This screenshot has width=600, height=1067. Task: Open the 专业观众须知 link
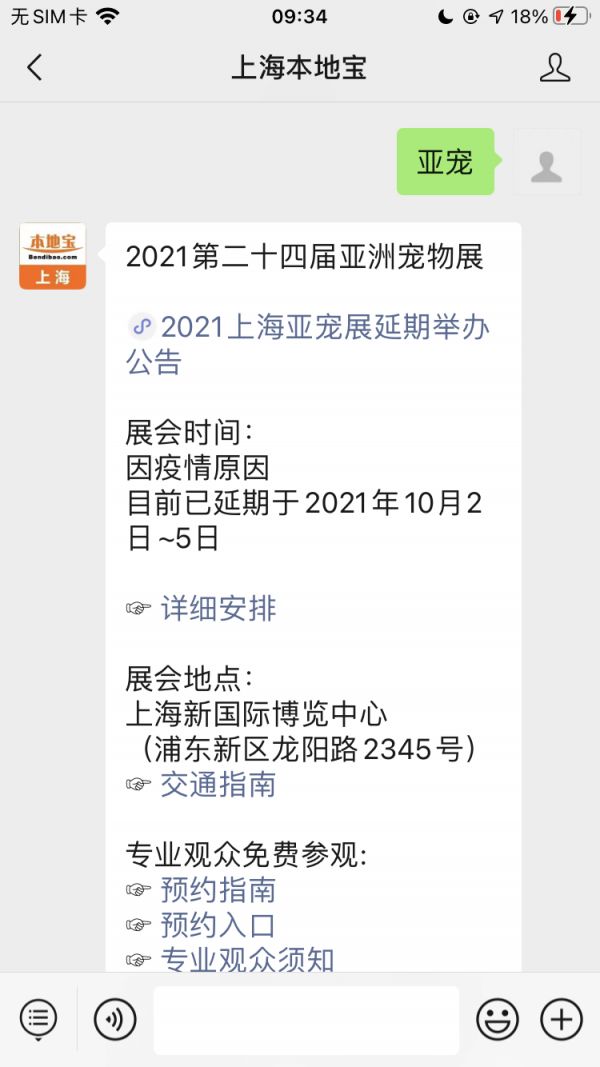point(248,959)
